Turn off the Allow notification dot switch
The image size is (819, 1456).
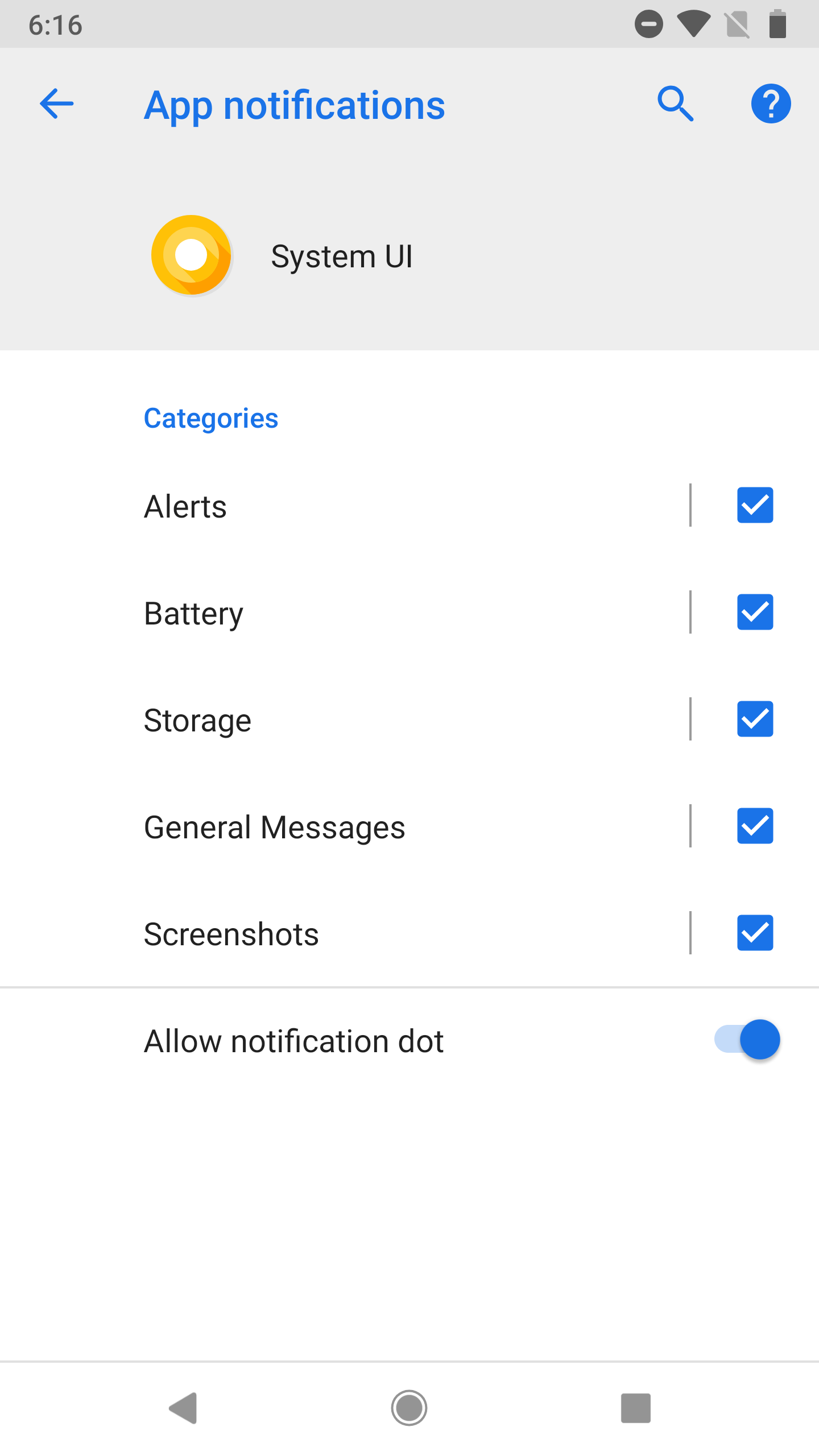pyautogui.click(x=745, y=1040)
